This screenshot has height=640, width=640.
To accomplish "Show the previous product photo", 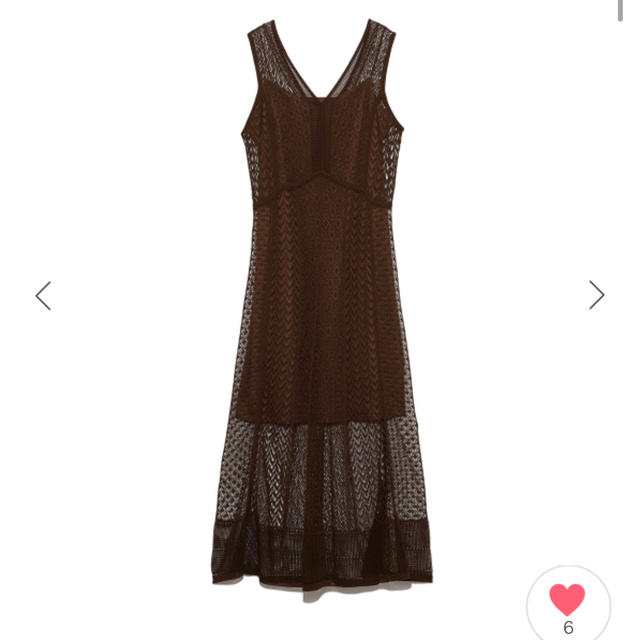I will [43, 295].
